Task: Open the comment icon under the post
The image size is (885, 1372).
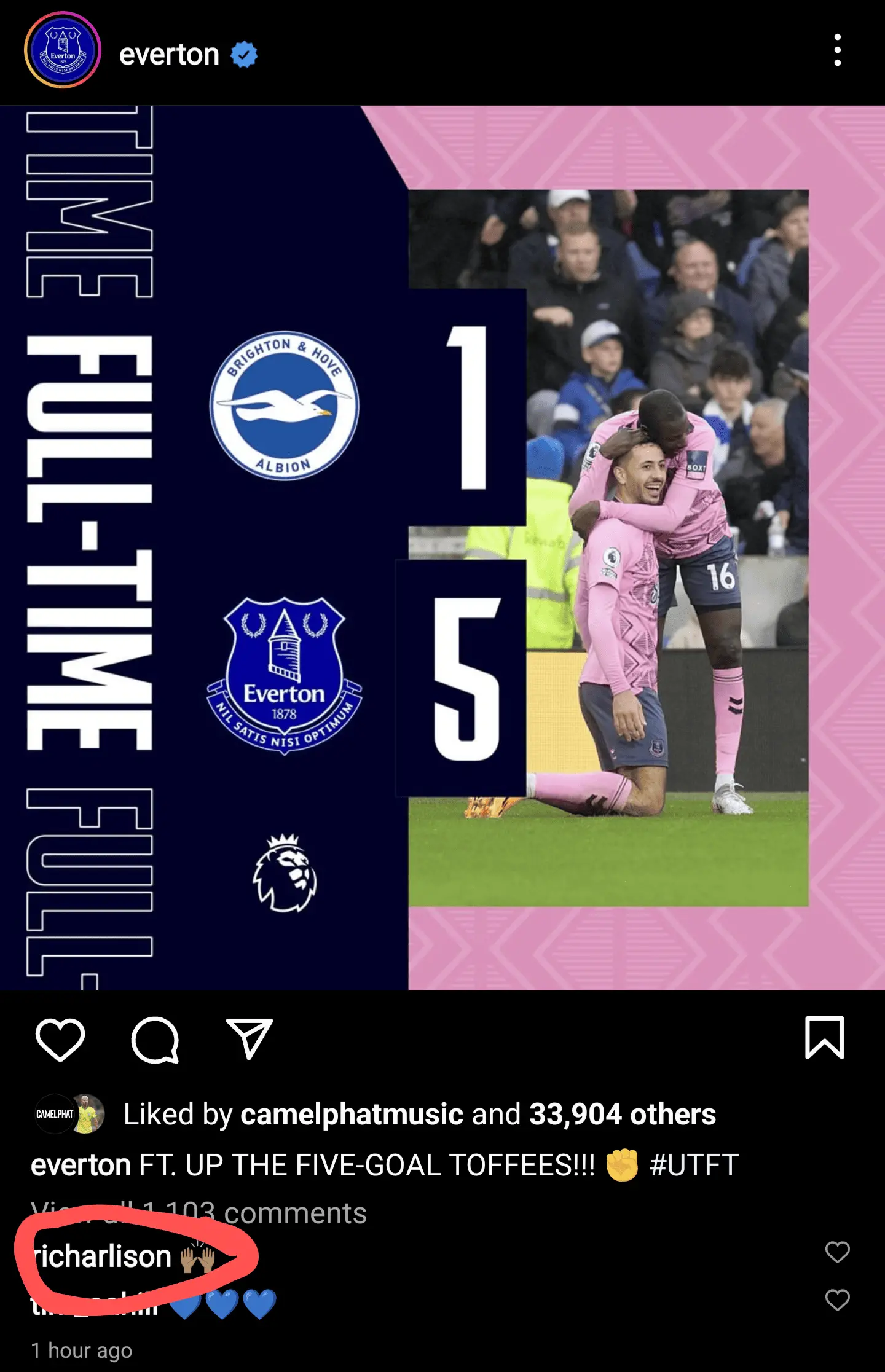Action: click(155, 1040)
